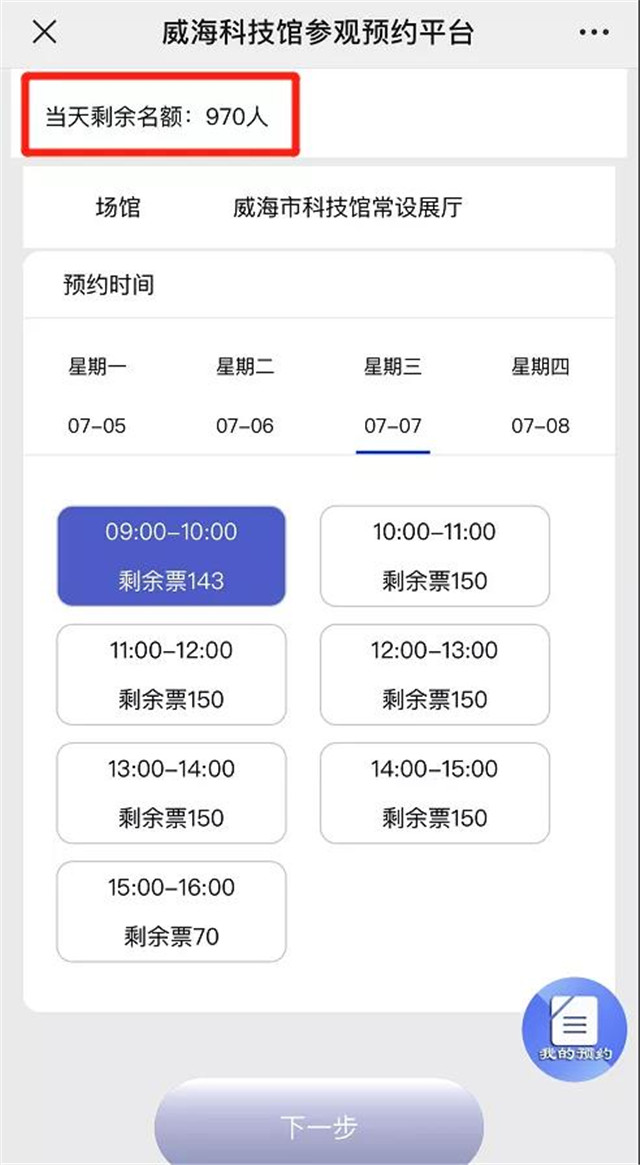Screen dimensions: 640x1165
Task: Tap 下一步 to continue
Action: (x=319, y=1126)
